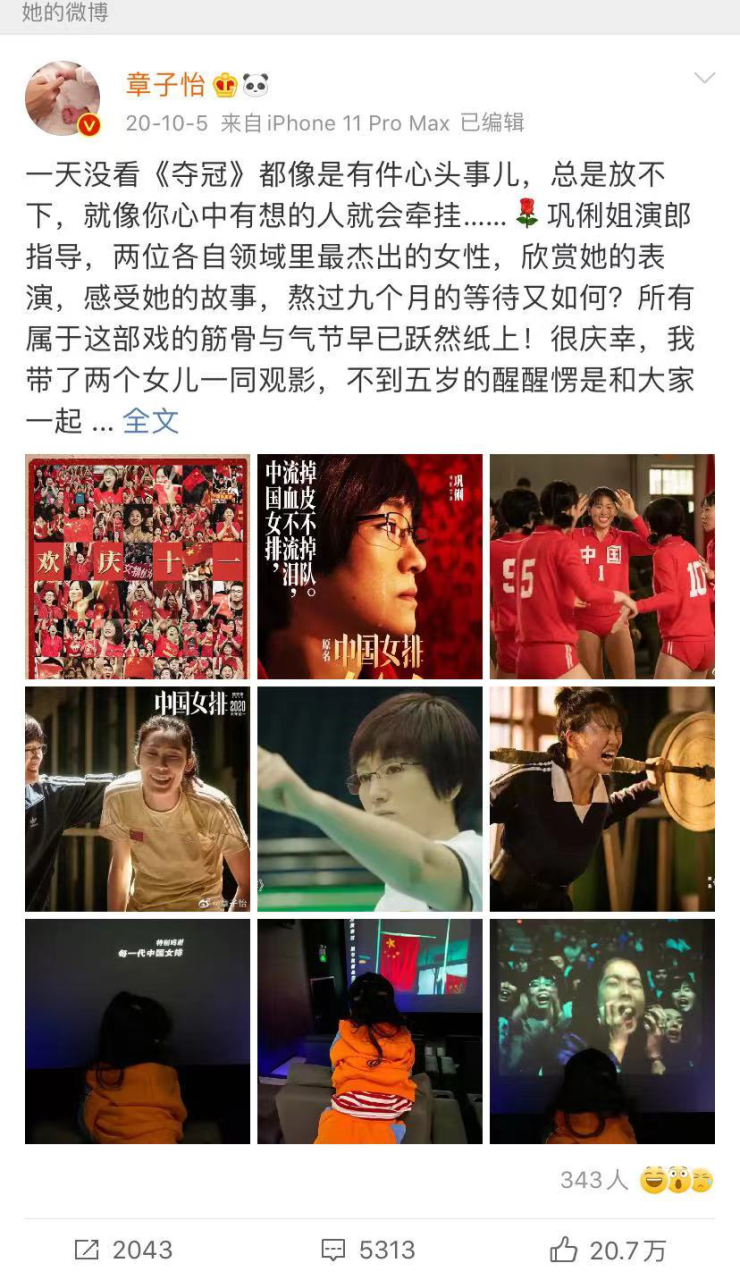Open photo of child watching flag screen
The width and height of the screenshot is (740, 1280).
(x=370, y=1031)
